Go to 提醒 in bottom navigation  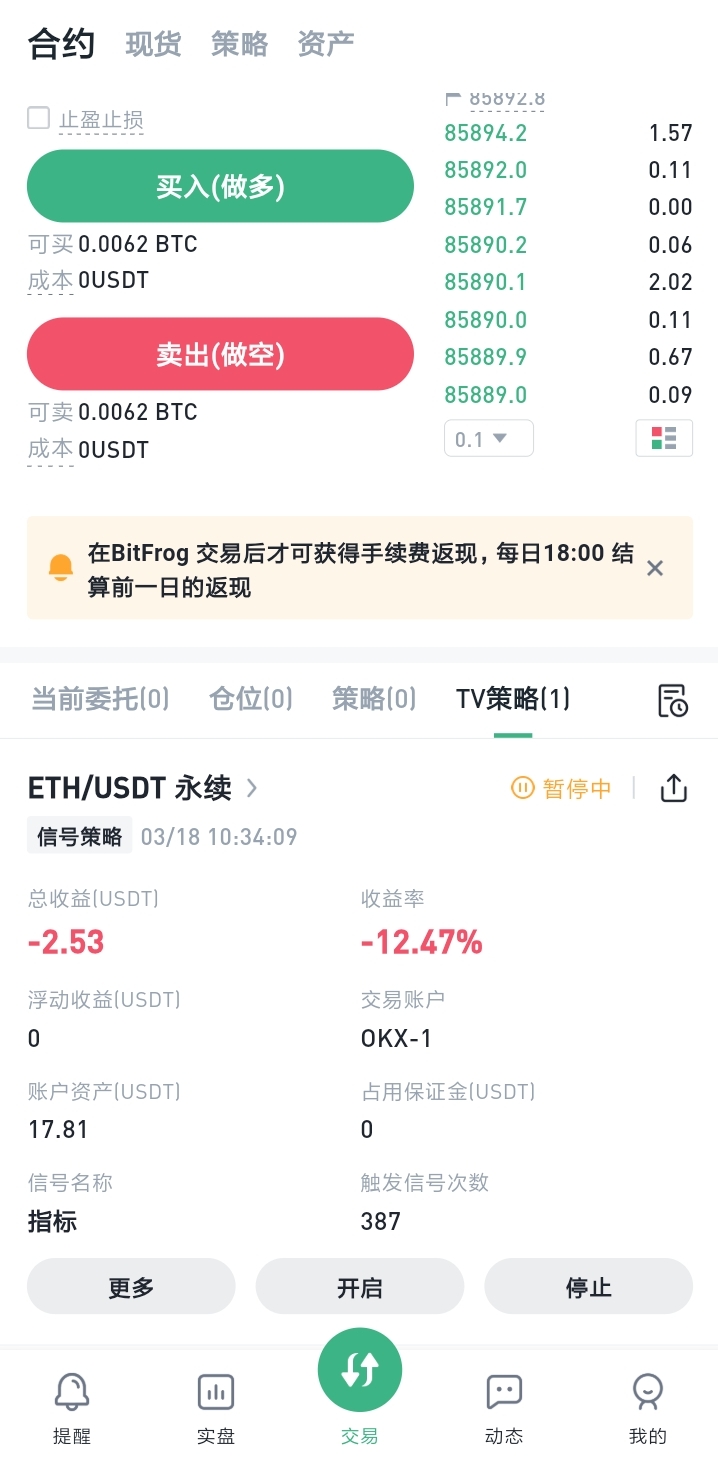[x=72, y=1409]
